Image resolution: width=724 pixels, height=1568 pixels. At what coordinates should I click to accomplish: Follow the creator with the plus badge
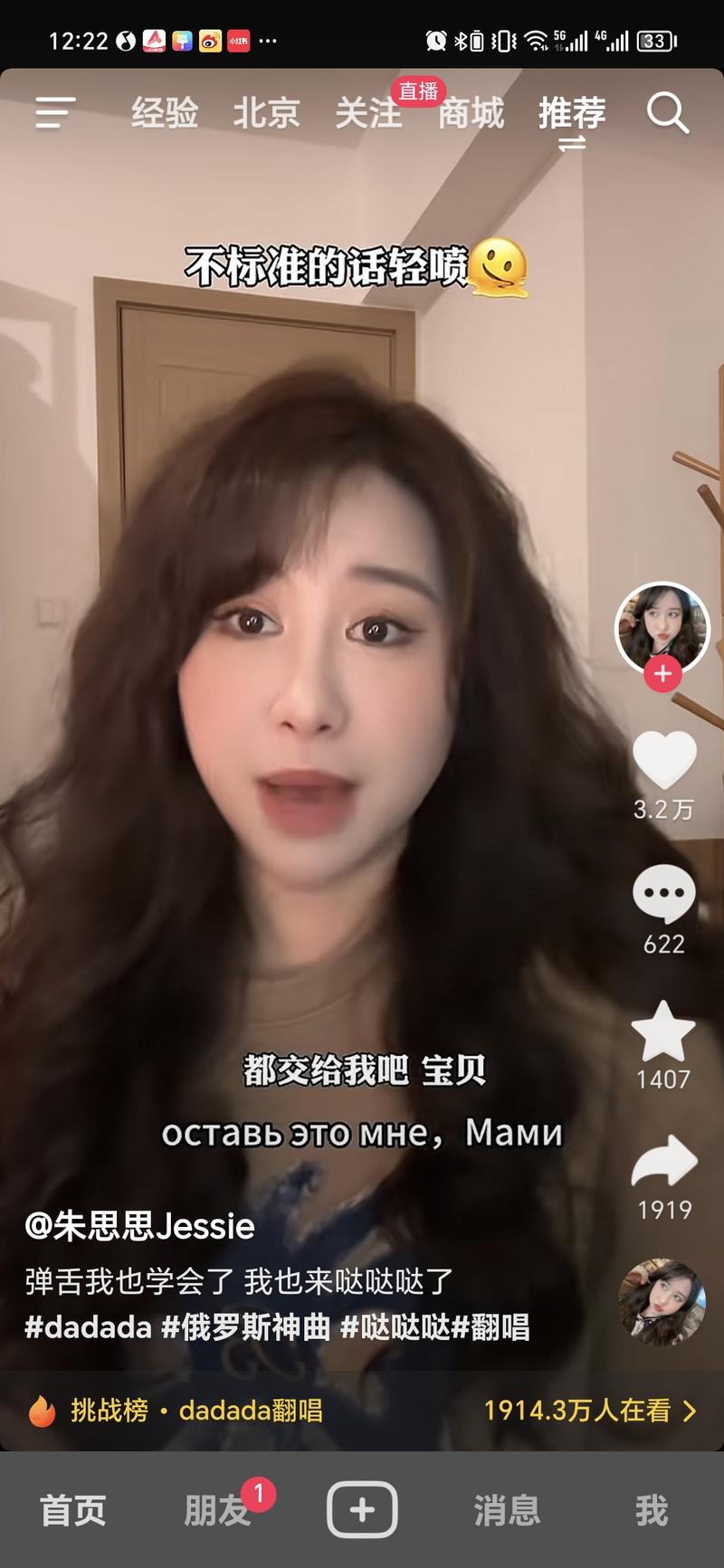pos(662,673)
